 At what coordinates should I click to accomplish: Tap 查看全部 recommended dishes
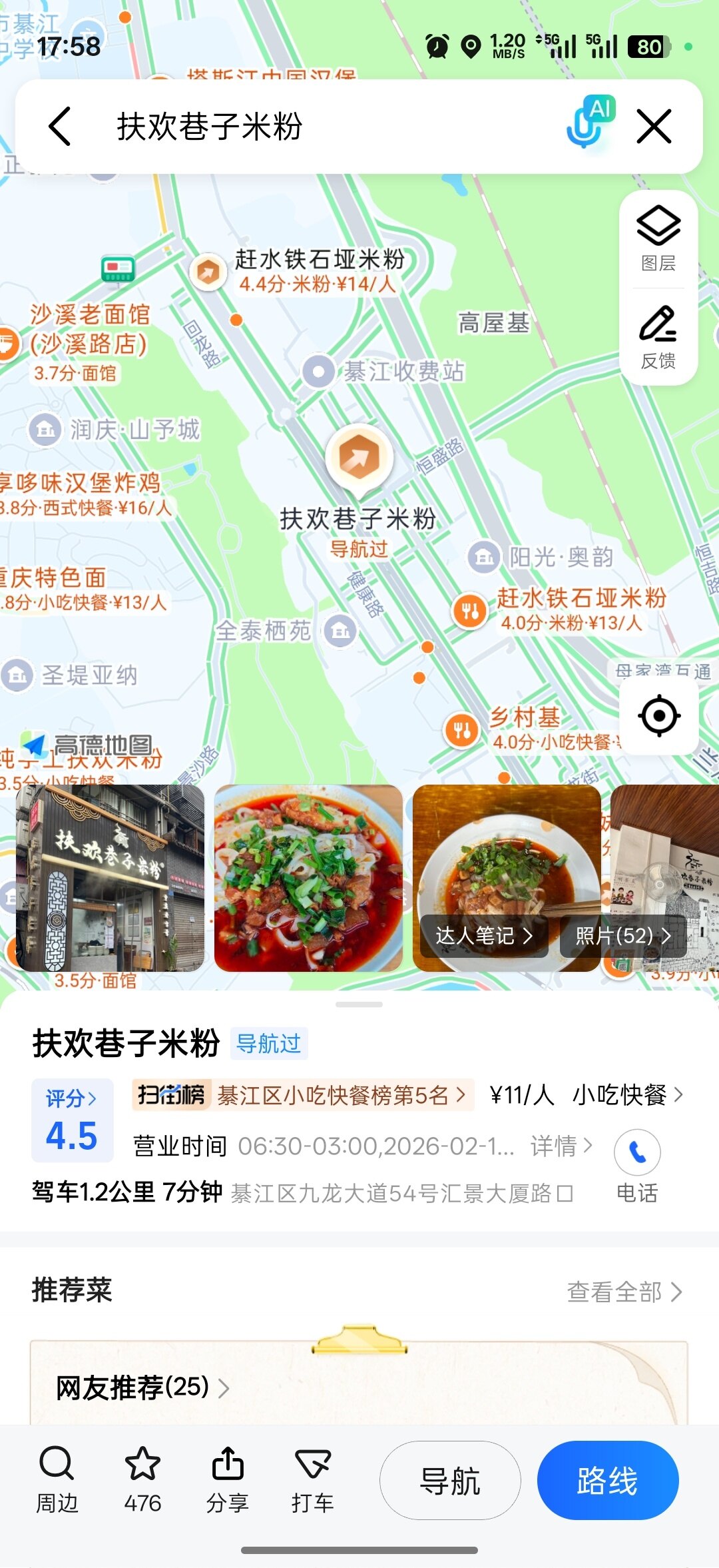624,1292
